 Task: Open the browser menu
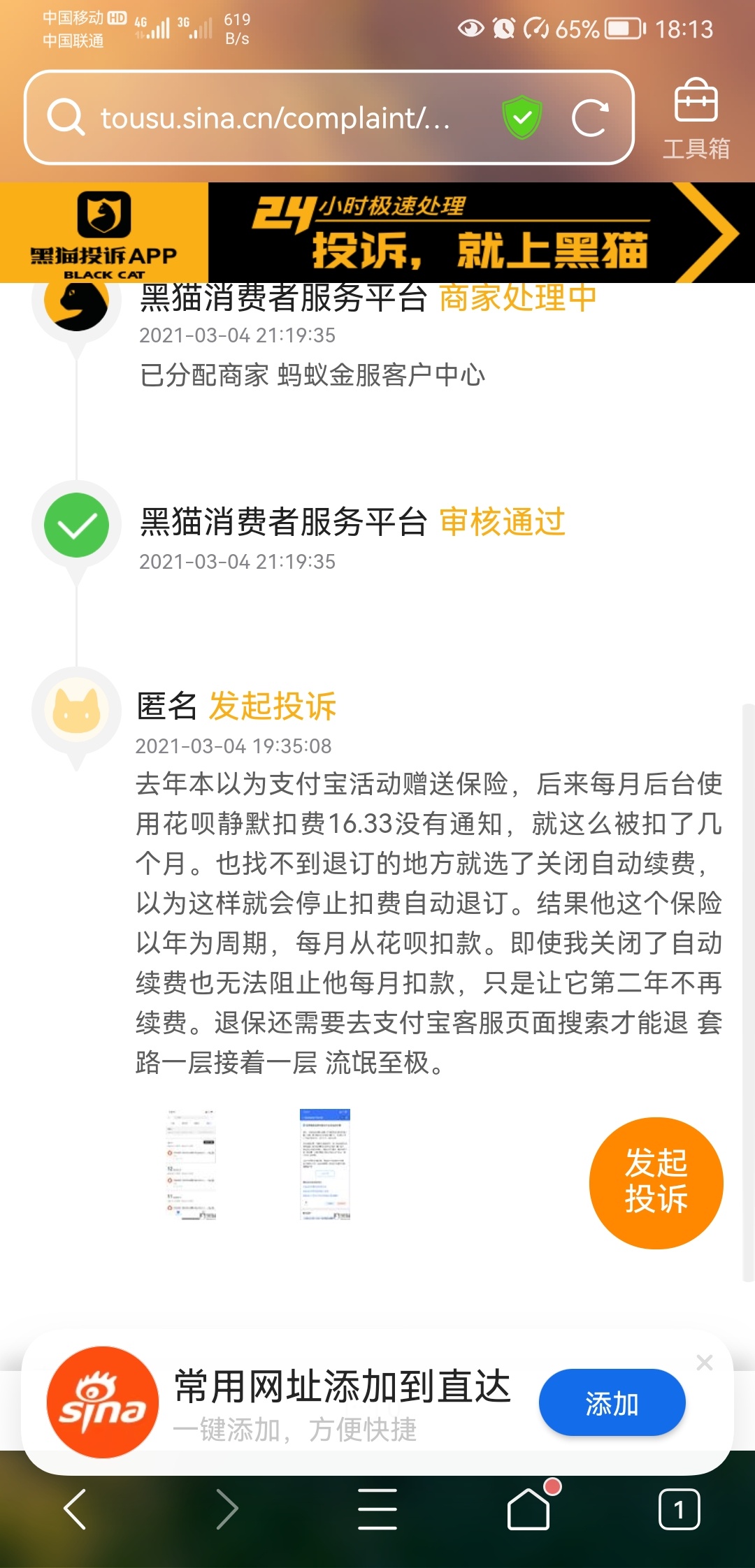(x=377, y=1509)
